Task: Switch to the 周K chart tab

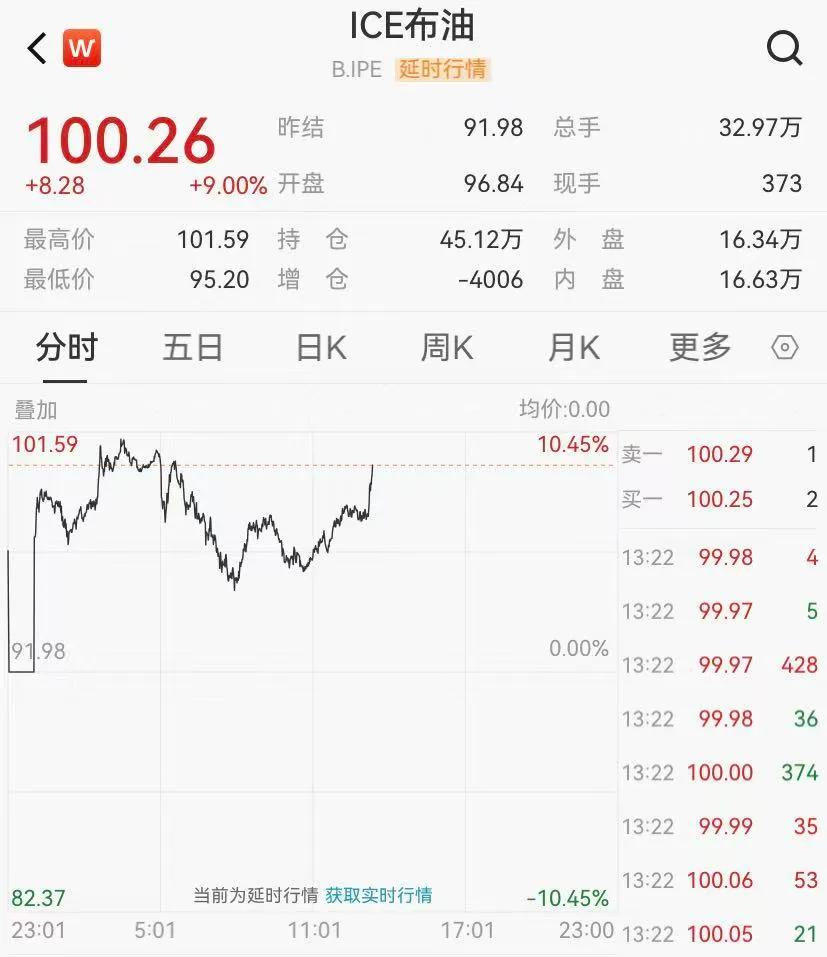Action: pyautogui.click(x=446, y=347)
